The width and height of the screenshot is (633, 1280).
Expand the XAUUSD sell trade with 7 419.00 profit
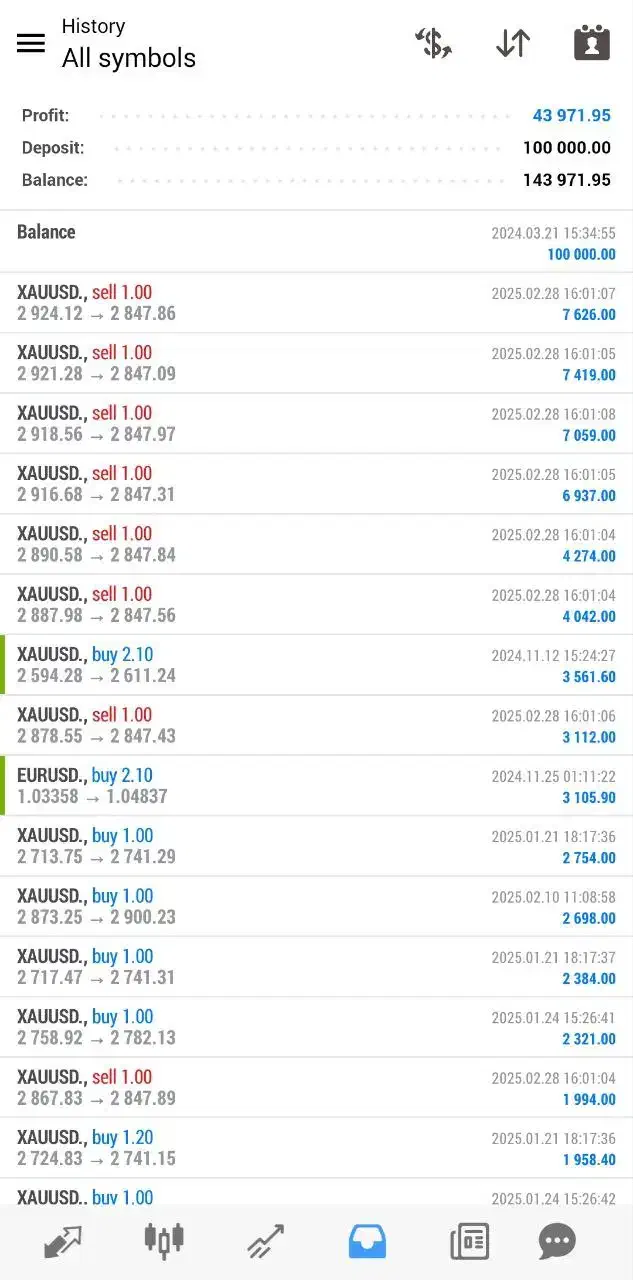pos(316,364)
